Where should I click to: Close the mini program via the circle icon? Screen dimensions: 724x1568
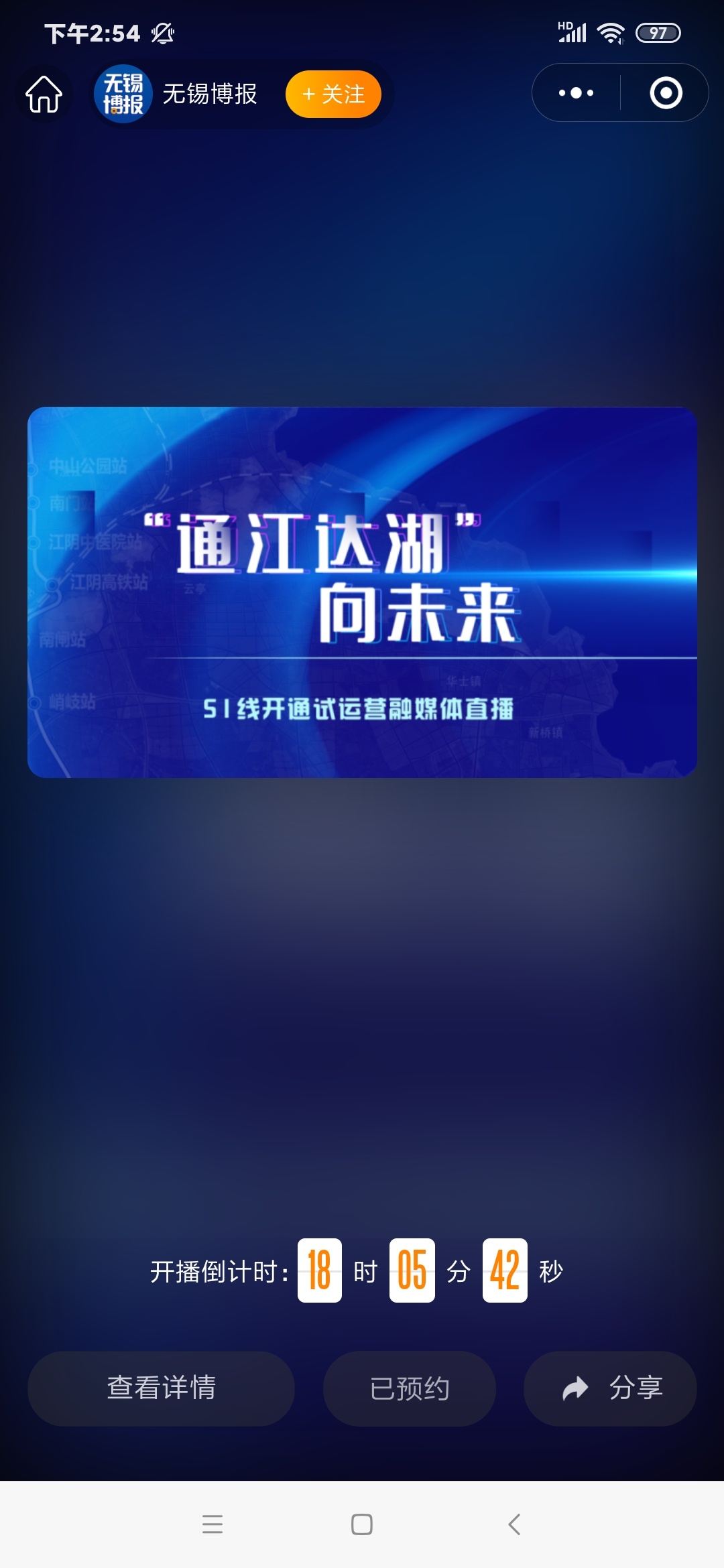click(666, 92)
